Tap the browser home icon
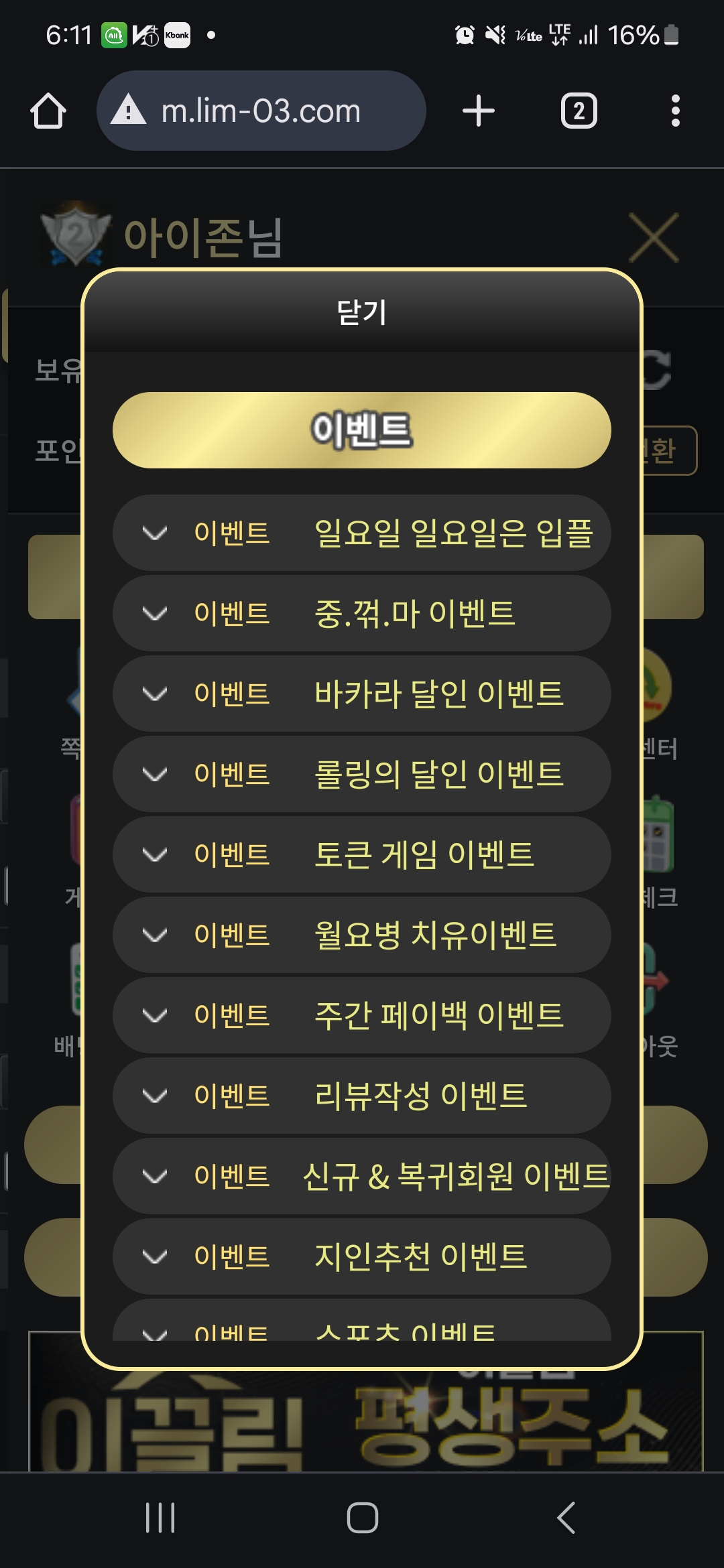The height and width of the screenshot is (1568, 724). [x=48, y=111]
